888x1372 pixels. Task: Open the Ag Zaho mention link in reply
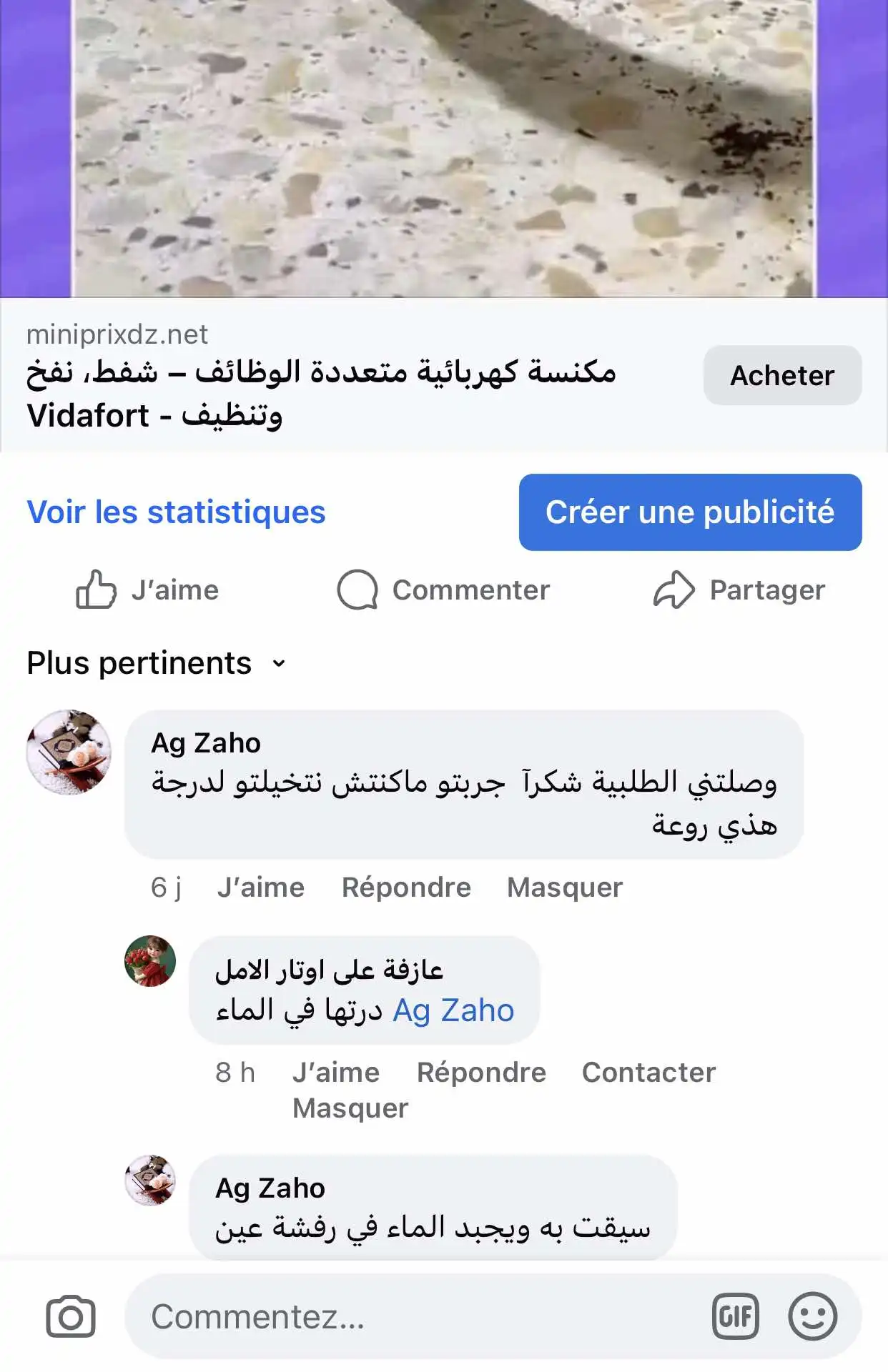tap(453, 1010)
